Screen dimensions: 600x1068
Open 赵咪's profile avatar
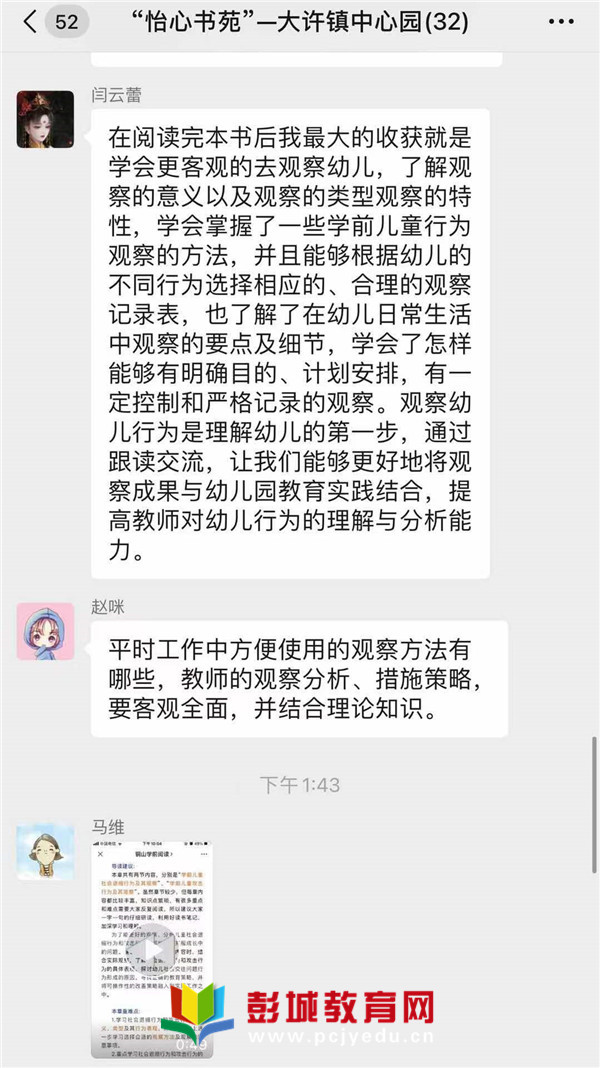45,631
